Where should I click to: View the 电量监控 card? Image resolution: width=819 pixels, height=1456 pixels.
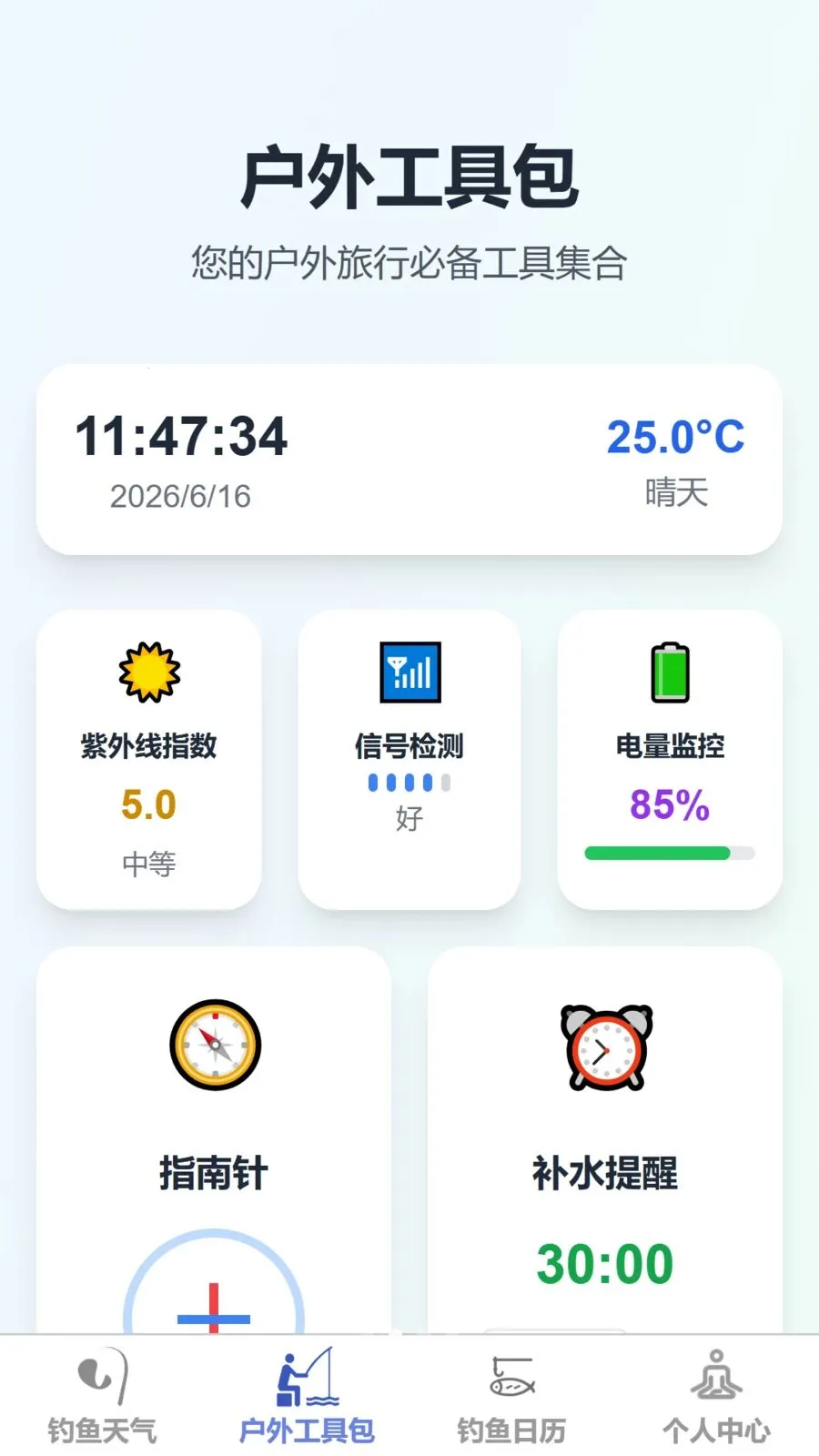coord(670,760)
